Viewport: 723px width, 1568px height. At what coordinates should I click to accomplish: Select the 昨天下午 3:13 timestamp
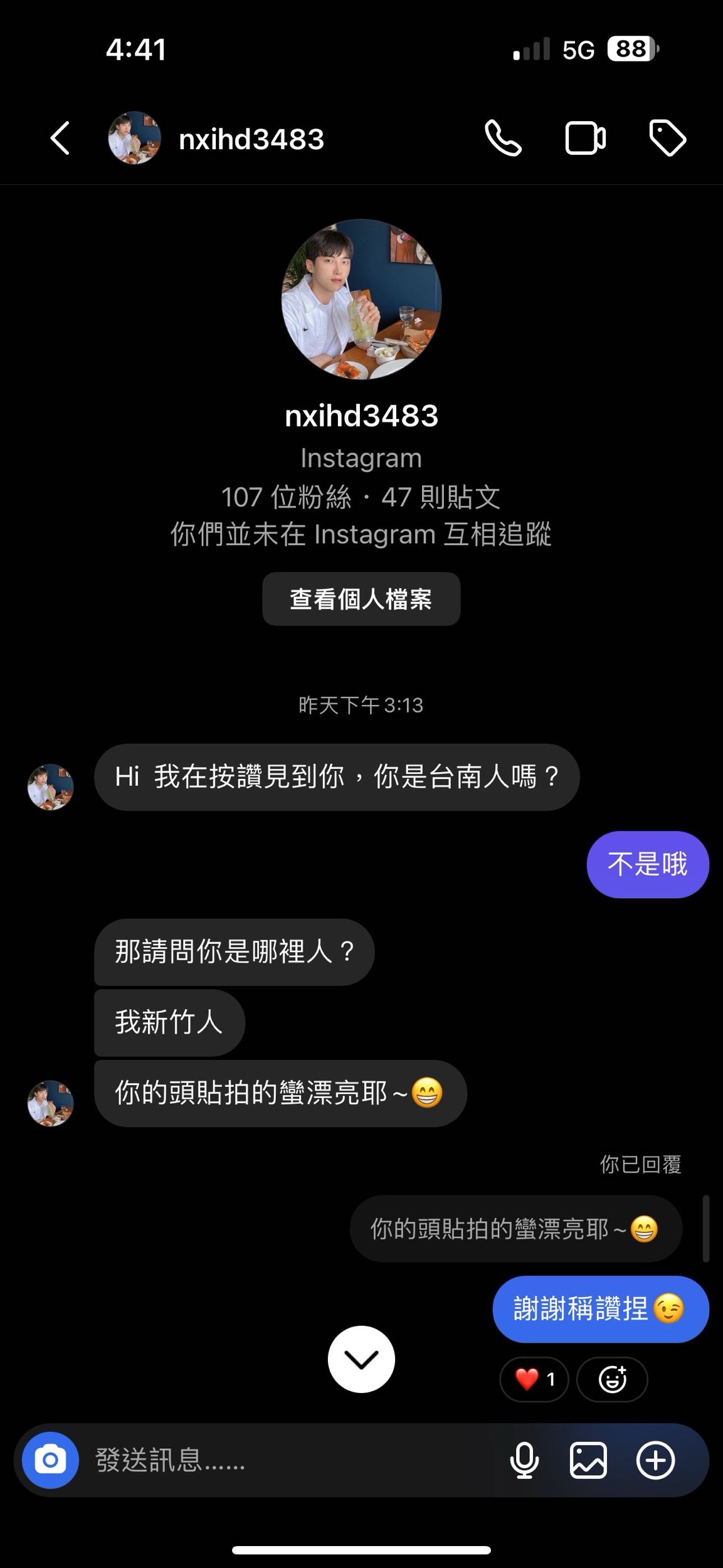pyautogui.click(x=361, y=706)
